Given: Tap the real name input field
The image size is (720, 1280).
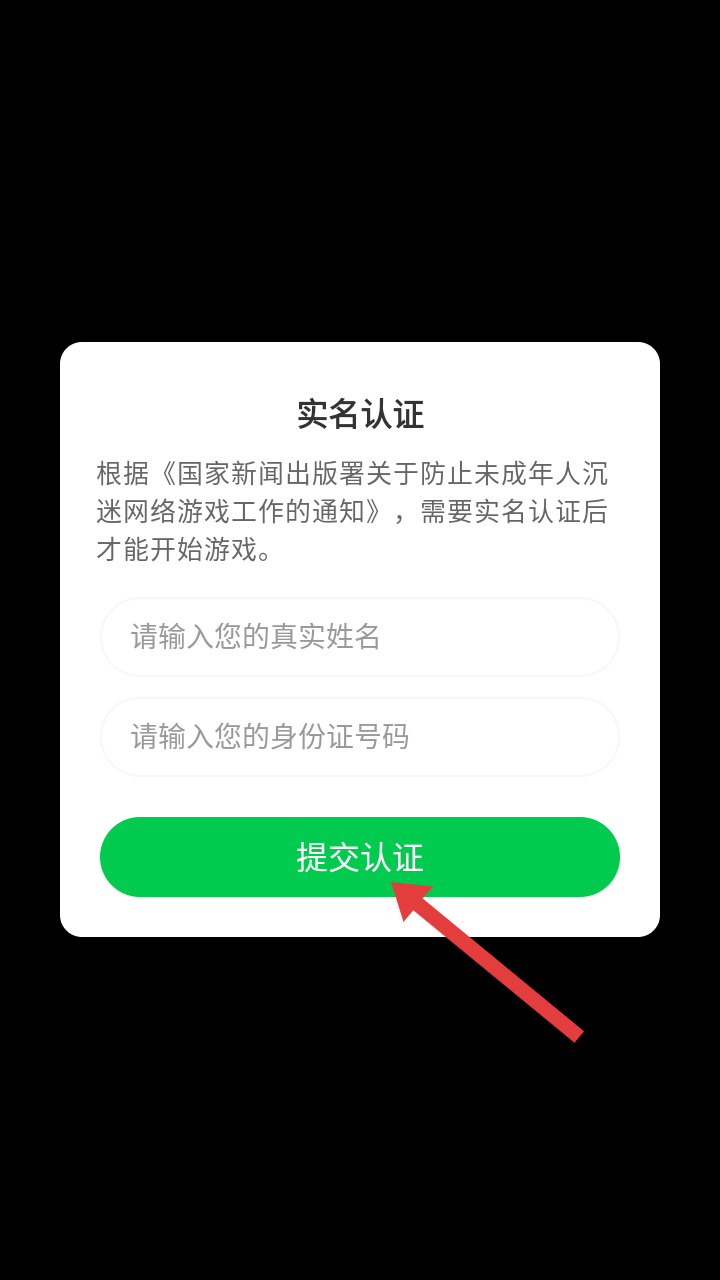Looking at the screenshot, I should tap(360, 637).
